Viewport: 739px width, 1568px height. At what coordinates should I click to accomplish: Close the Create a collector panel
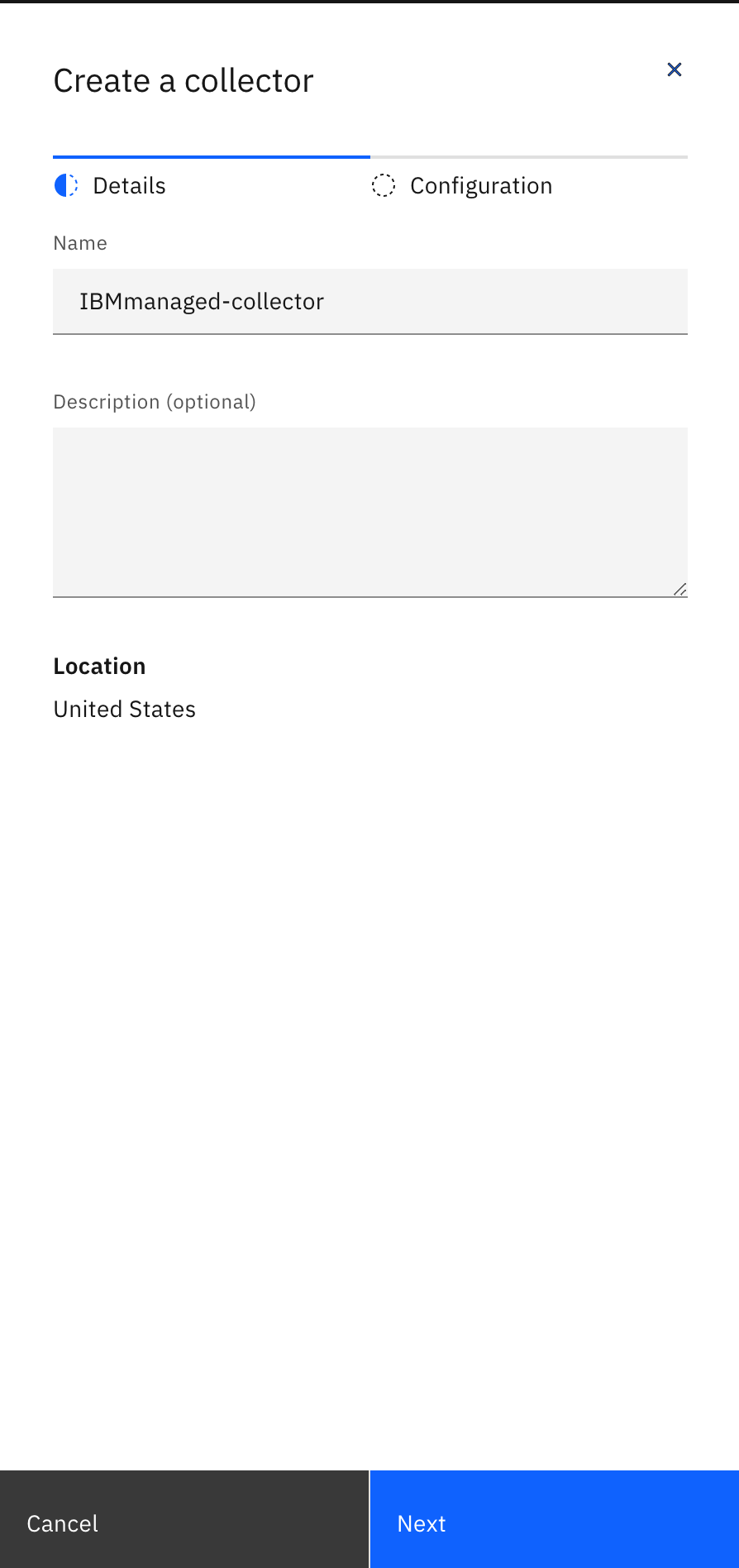(x=674, y=69)
